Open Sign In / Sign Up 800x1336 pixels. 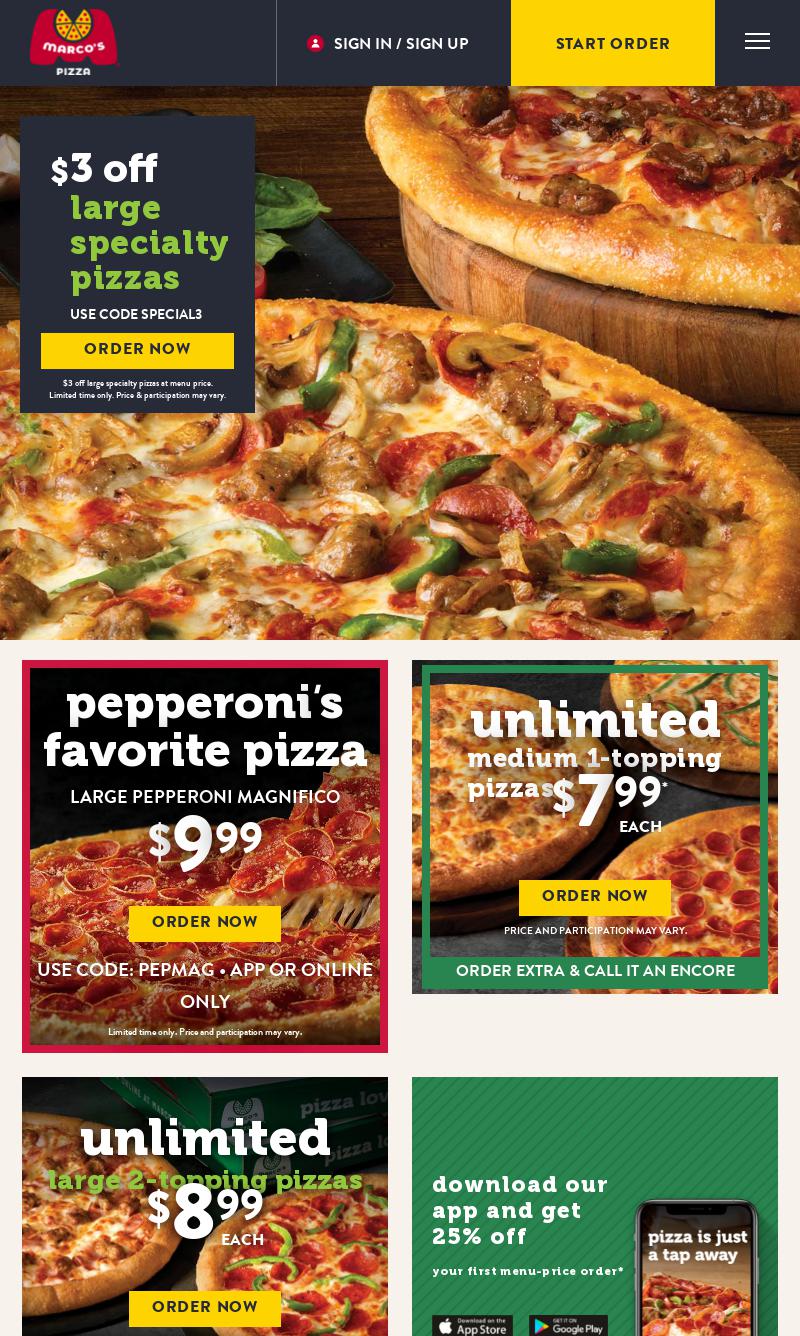(x=388, y=44)
